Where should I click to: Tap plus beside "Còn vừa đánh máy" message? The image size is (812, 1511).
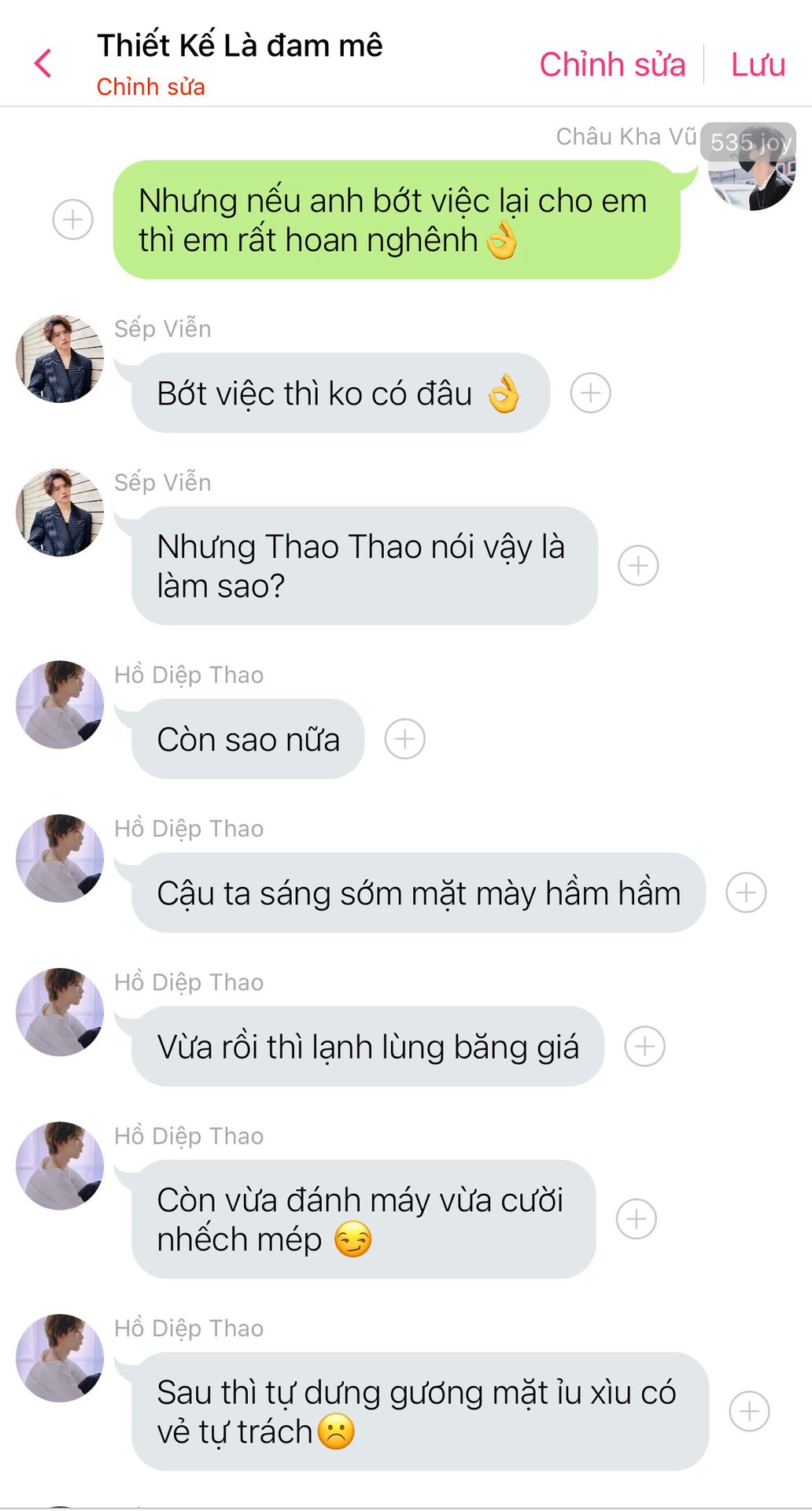click(x=637, y=1219)
